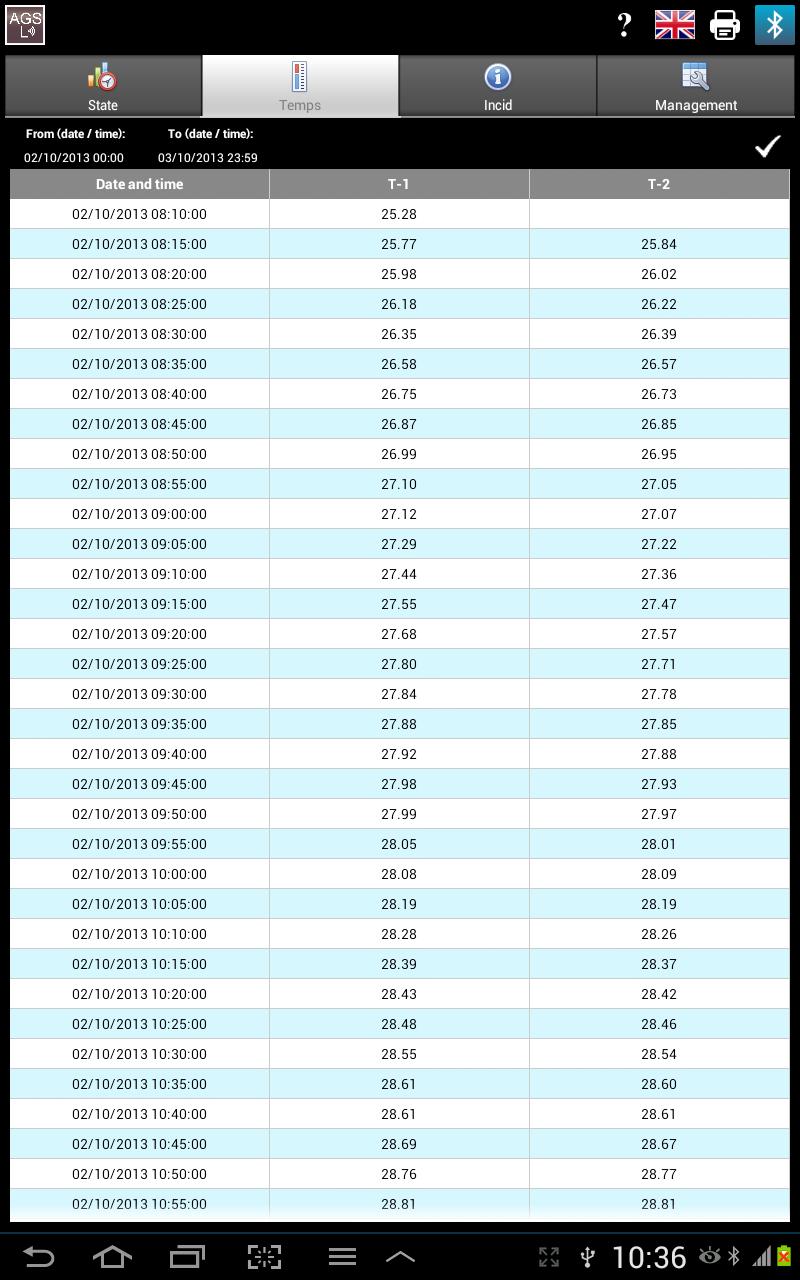This screenshot has height=1280, width=800.
Task: Go back using the system back button
Action: (x=38, y=1257)
